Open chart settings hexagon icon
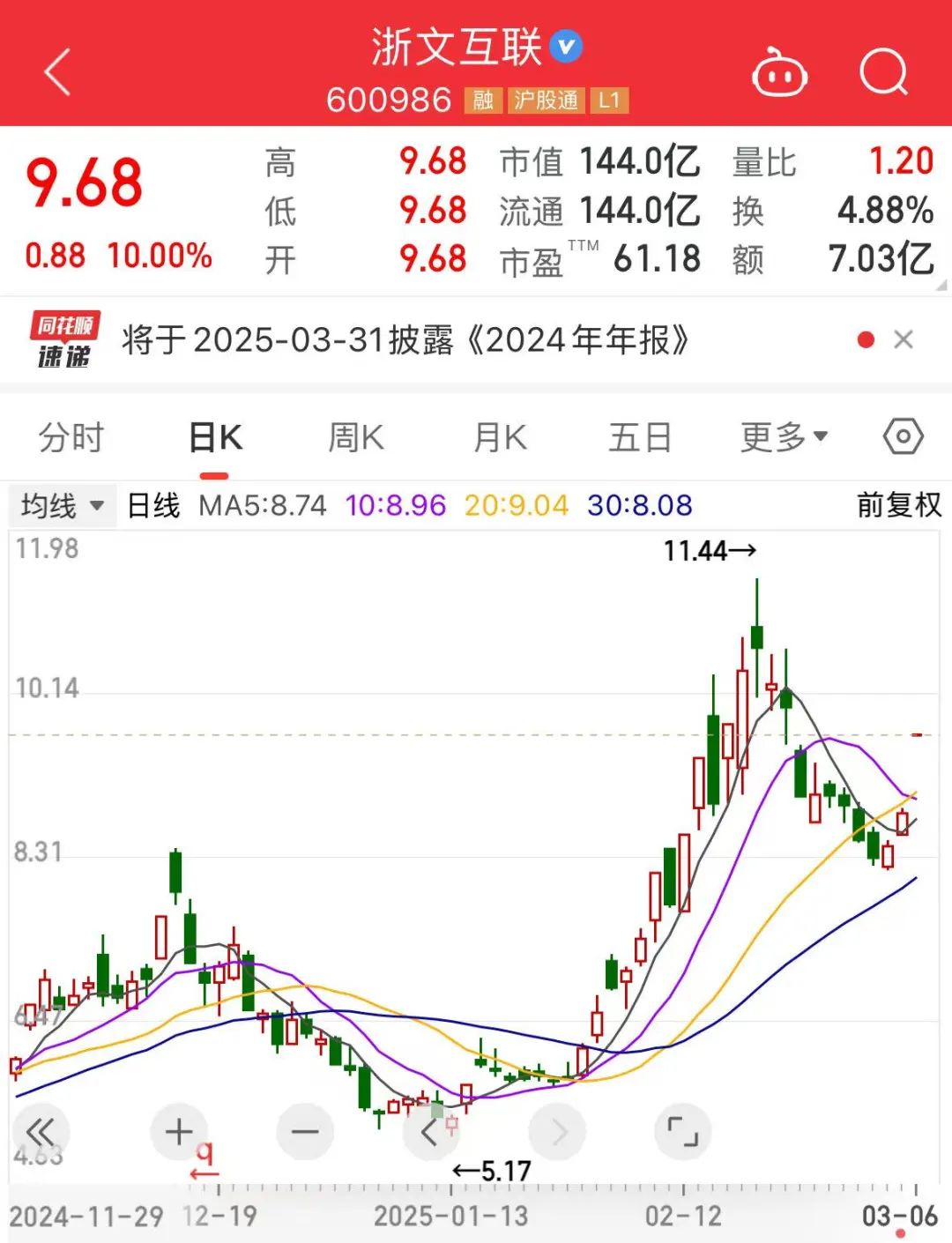 (904, 436)
